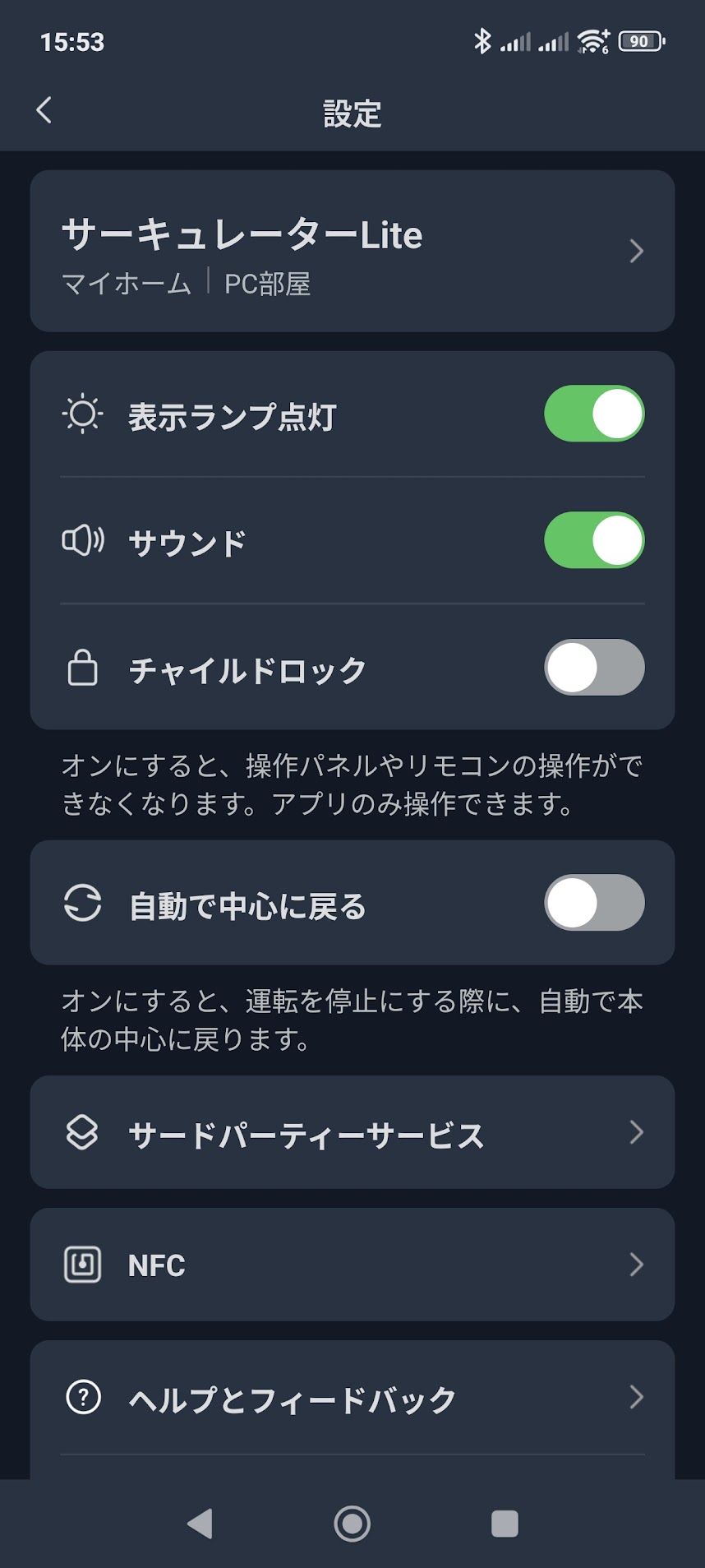Open the サーキュレーターLite device details
Image resolution: width=705 pixels, height=1568 pixels.
352,251
